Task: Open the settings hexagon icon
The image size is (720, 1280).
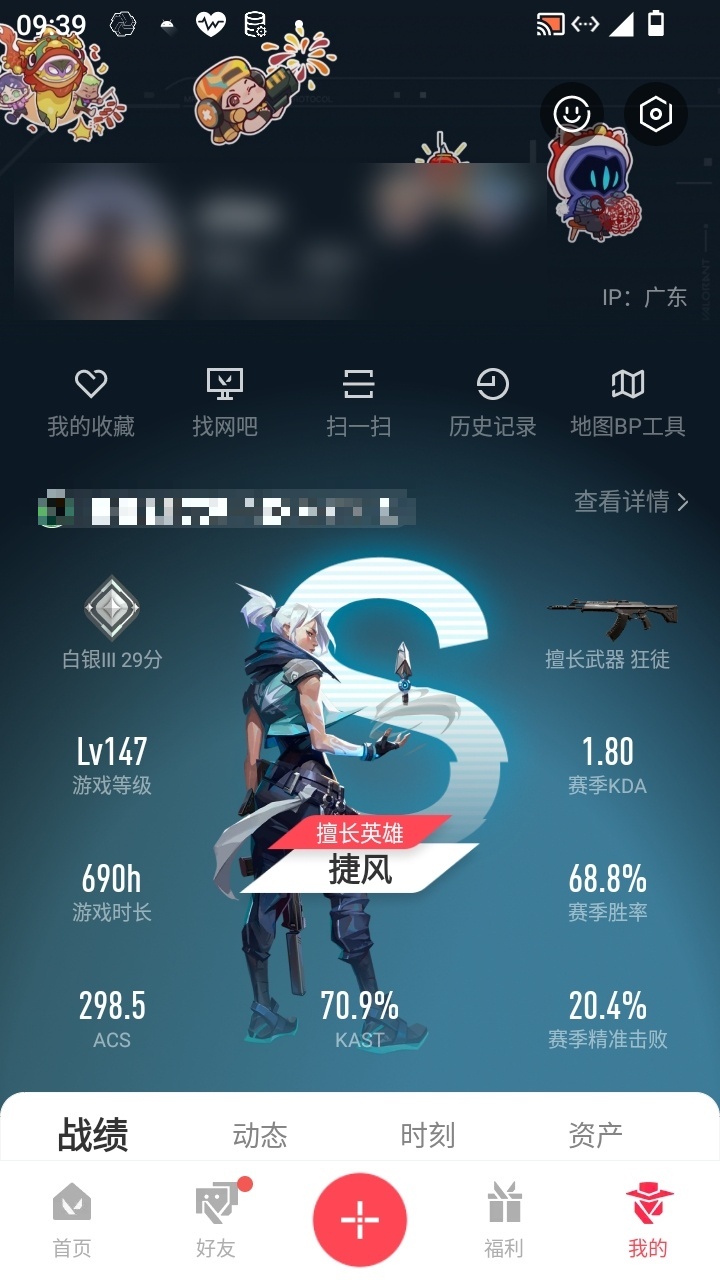Action: (656, 114)
